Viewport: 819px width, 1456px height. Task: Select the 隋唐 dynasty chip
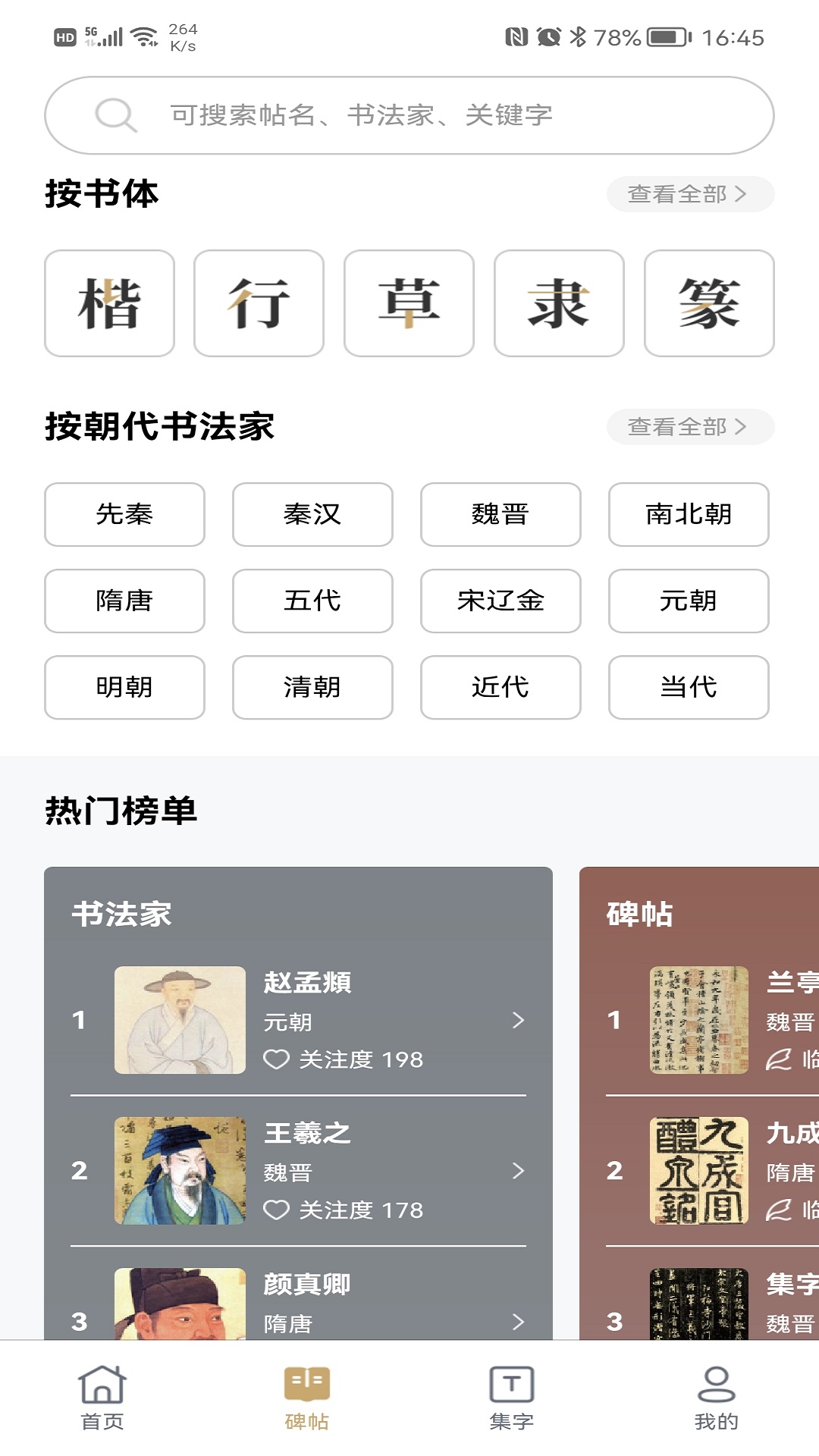point(124,601)
